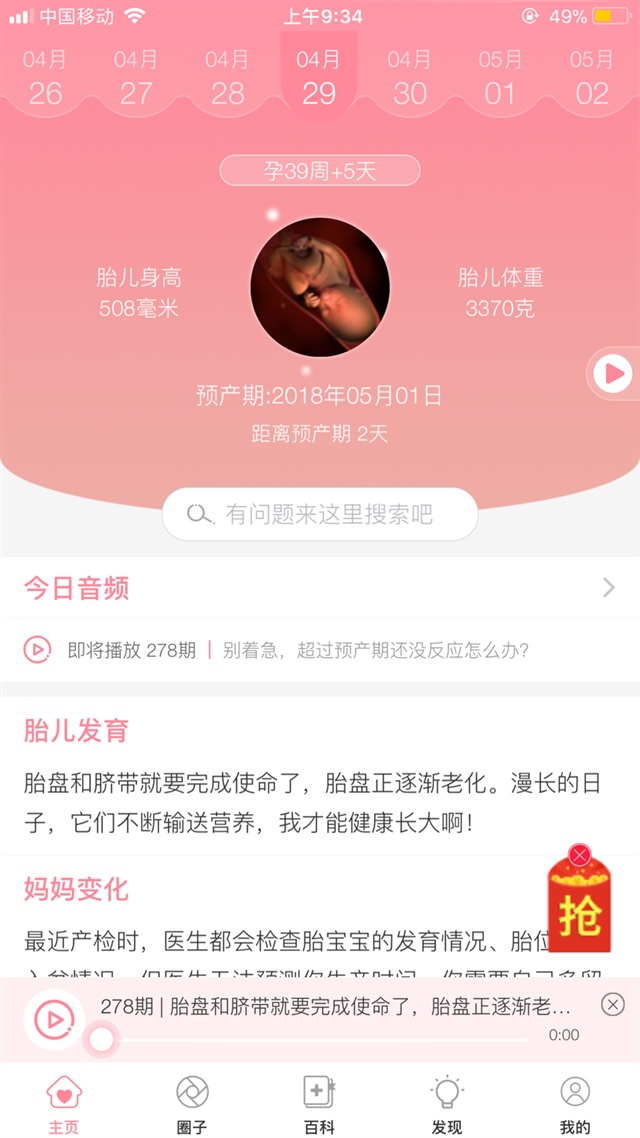Viewport: 640px width, 1138px height.
Task: Select the date 04月 30
Action: (409, 78)
